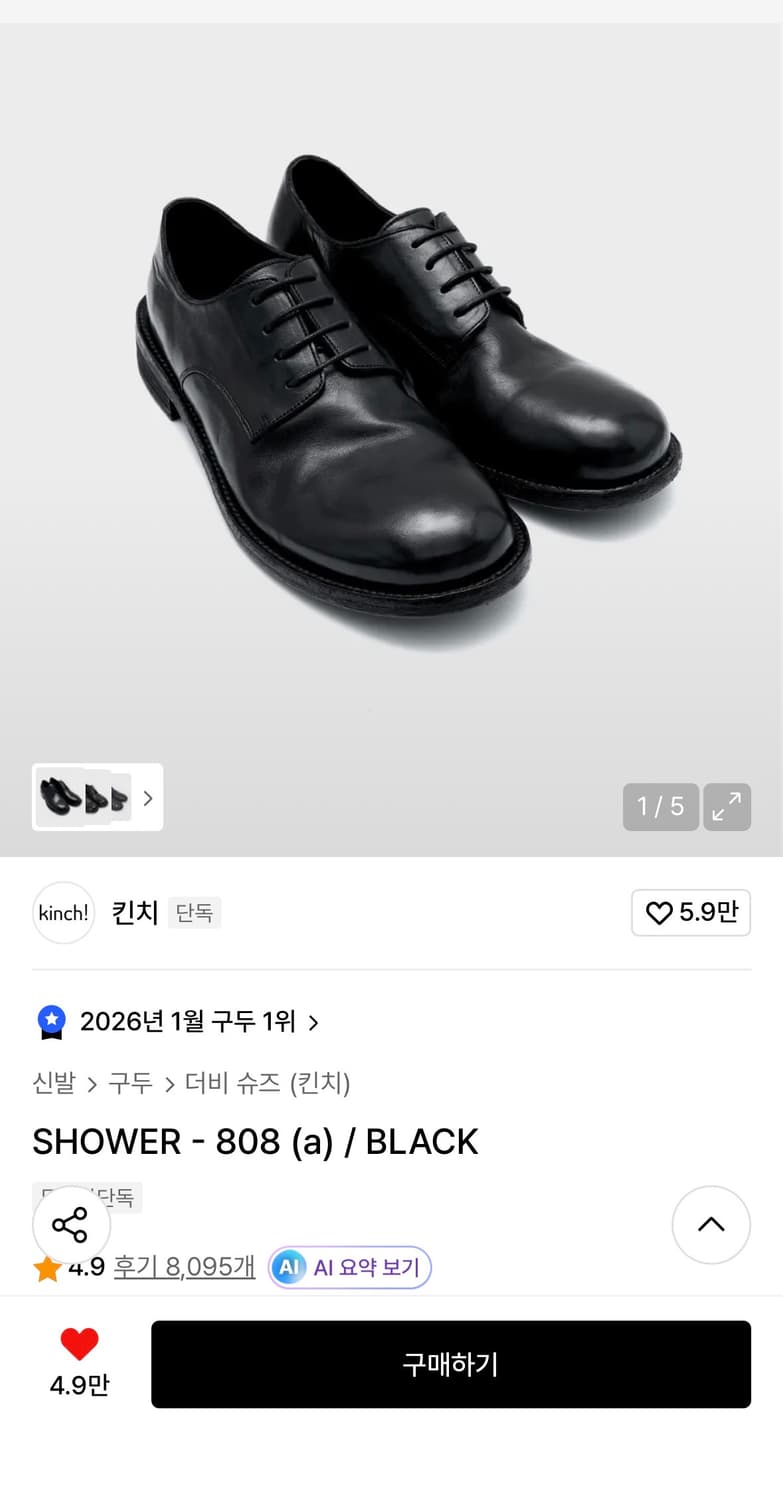Open more thumbnails via the arrow

(147, 797)
